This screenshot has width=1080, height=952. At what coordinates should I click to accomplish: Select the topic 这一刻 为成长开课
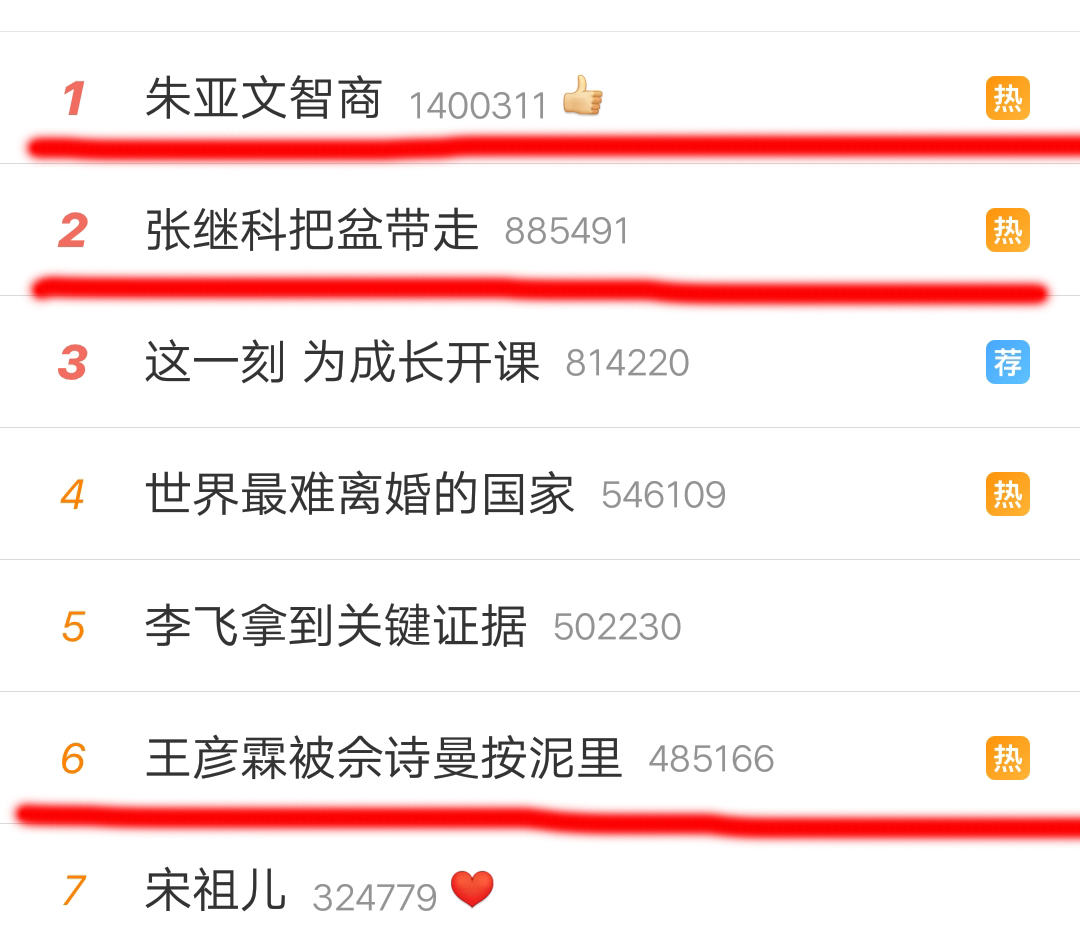[342, 363]
